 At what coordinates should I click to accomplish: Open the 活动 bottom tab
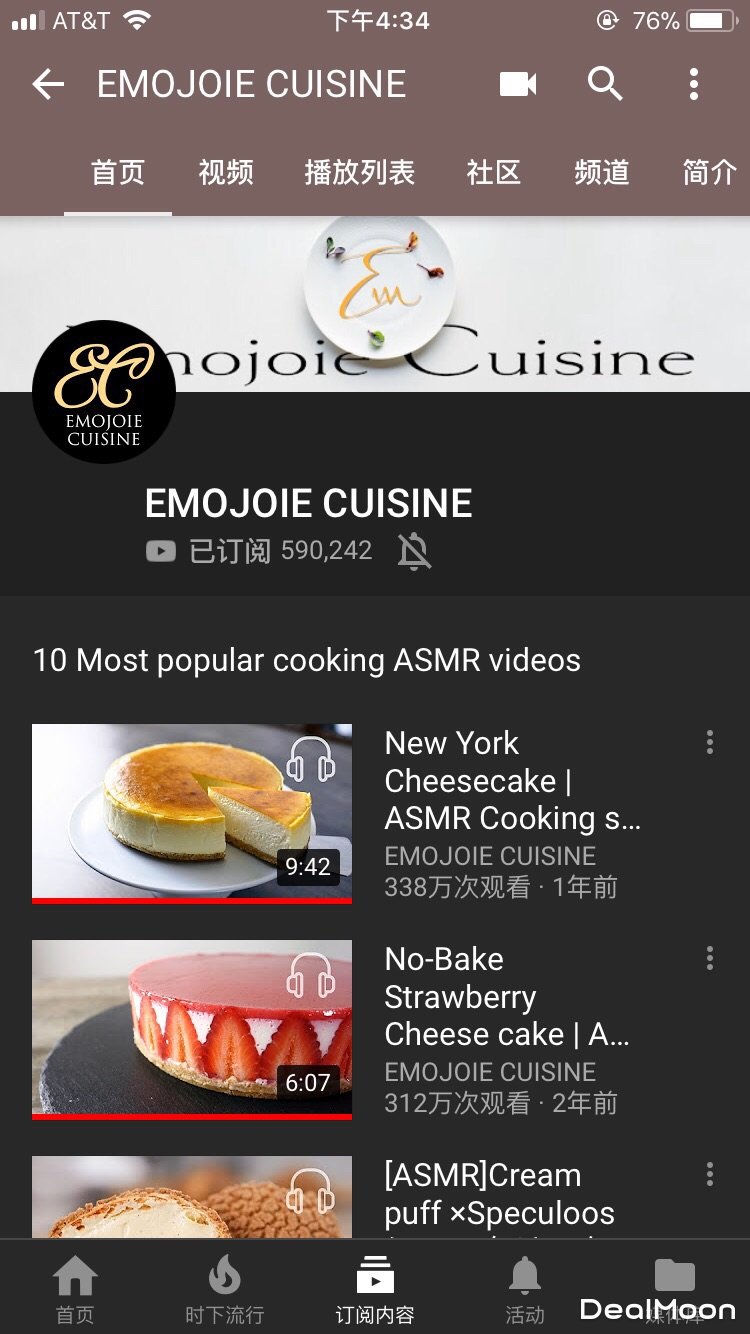coord(525,1290)
